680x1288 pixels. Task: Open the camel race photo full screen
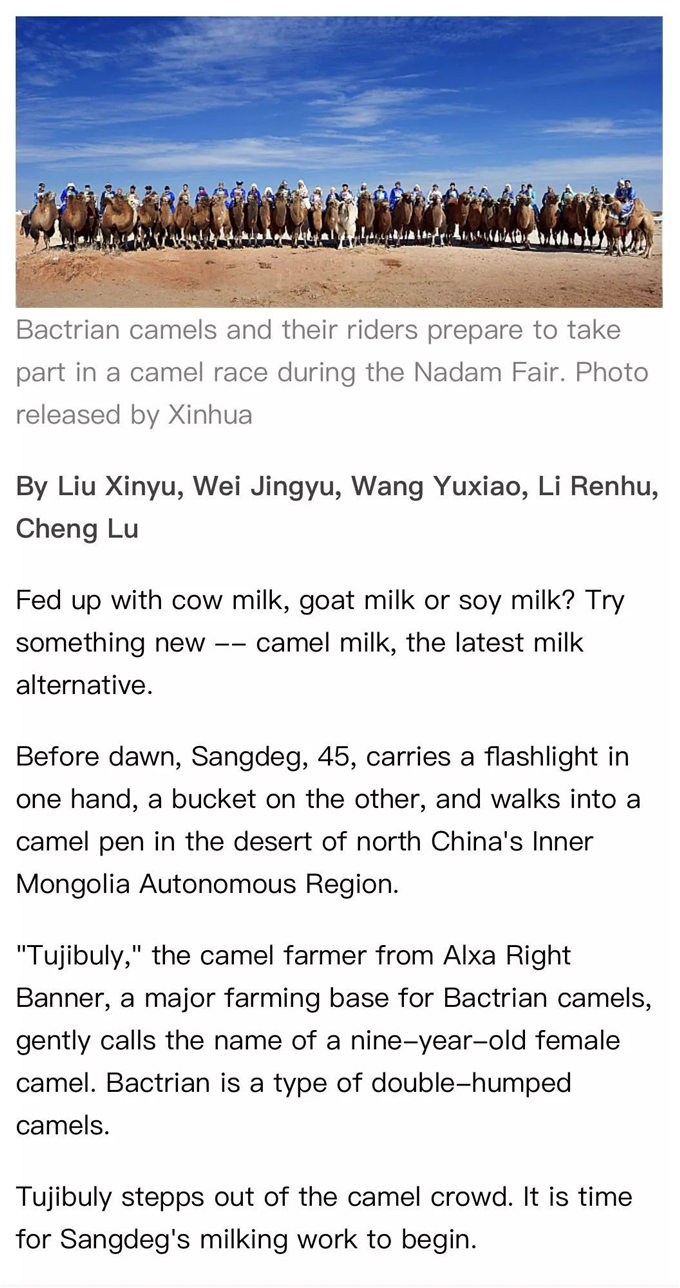(339, 162)
